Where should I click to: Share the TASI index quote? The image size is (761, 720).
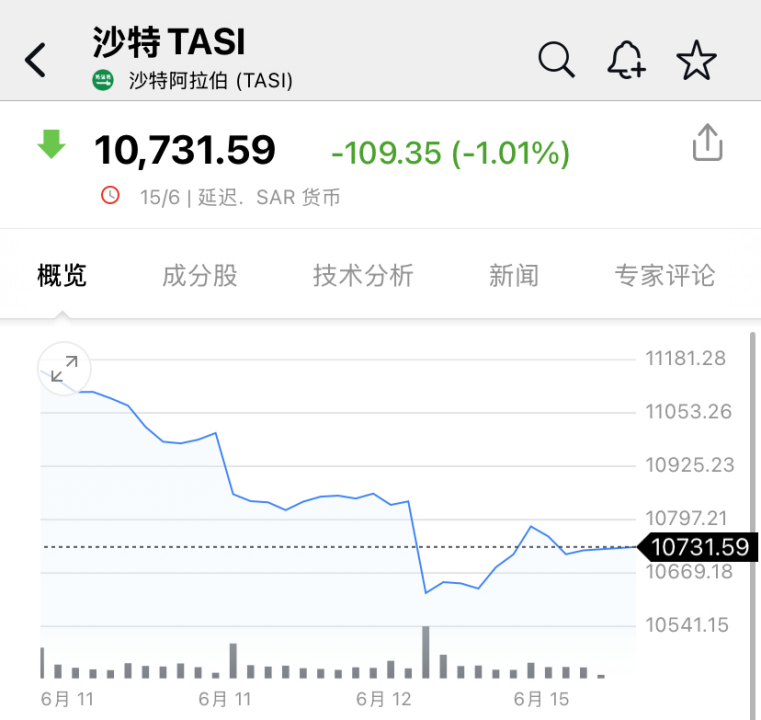coord(707,143)
